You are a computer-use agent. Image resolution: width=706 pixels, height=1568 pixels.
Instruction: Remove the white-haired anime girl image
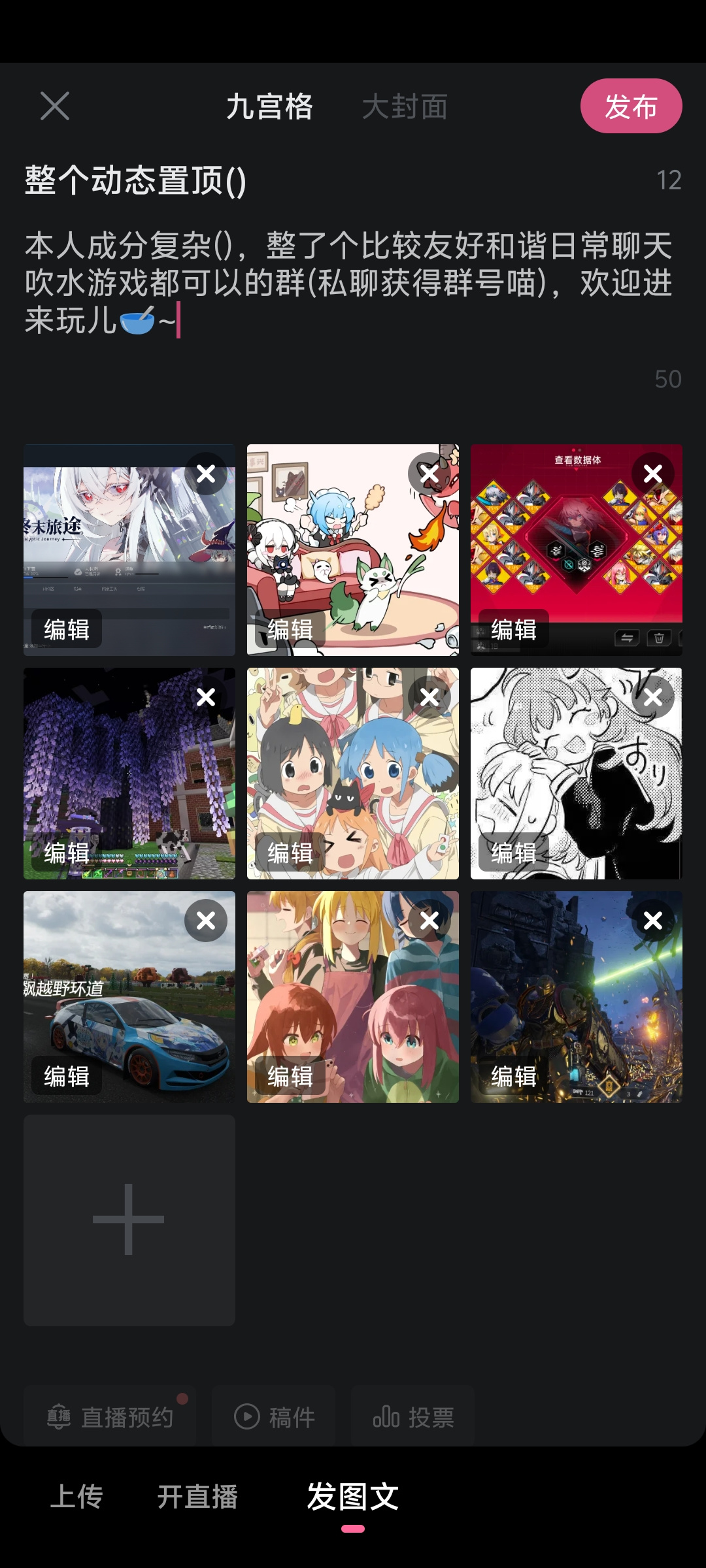tap(206, 474)
